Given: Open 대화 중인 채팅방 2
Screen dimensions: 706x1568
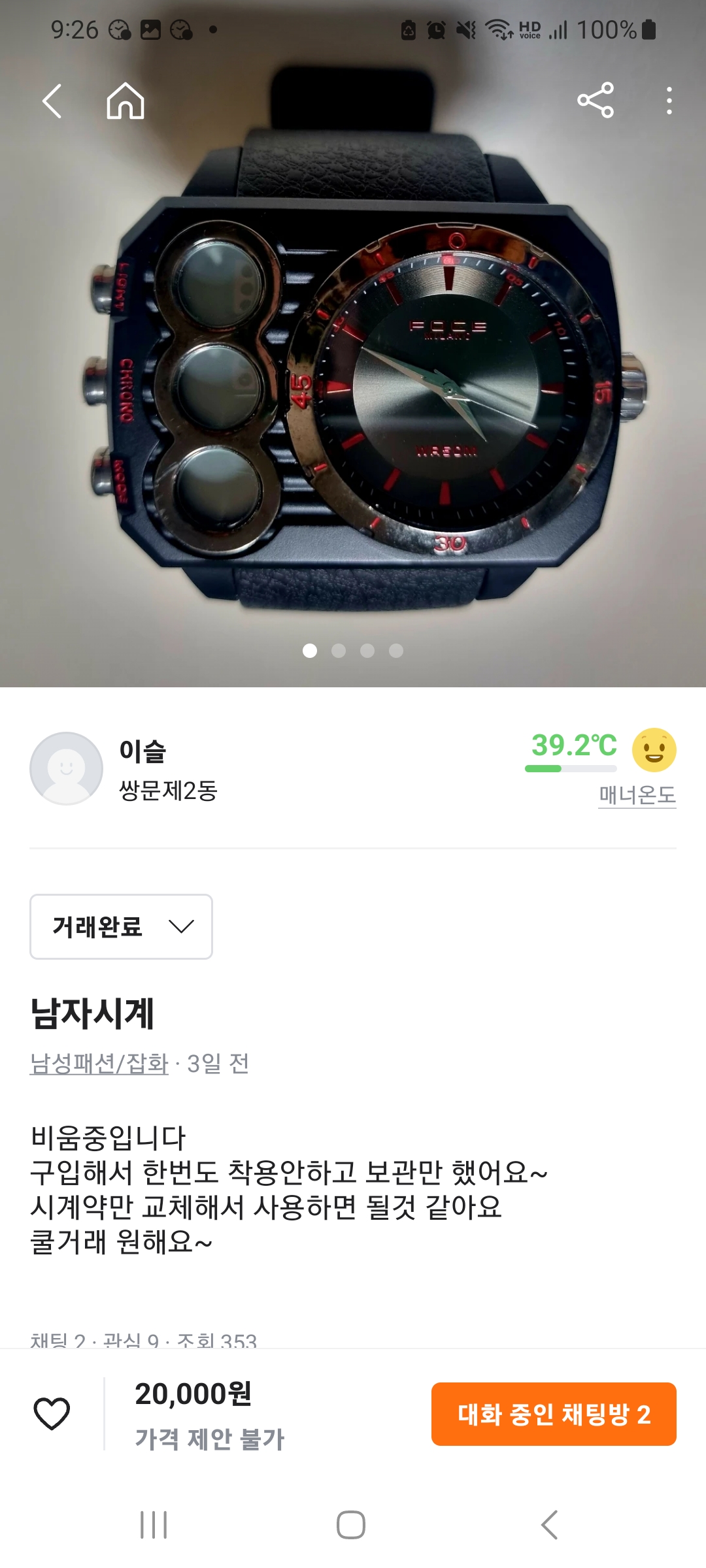Looking at the screenshot, I should [554, 1414].
